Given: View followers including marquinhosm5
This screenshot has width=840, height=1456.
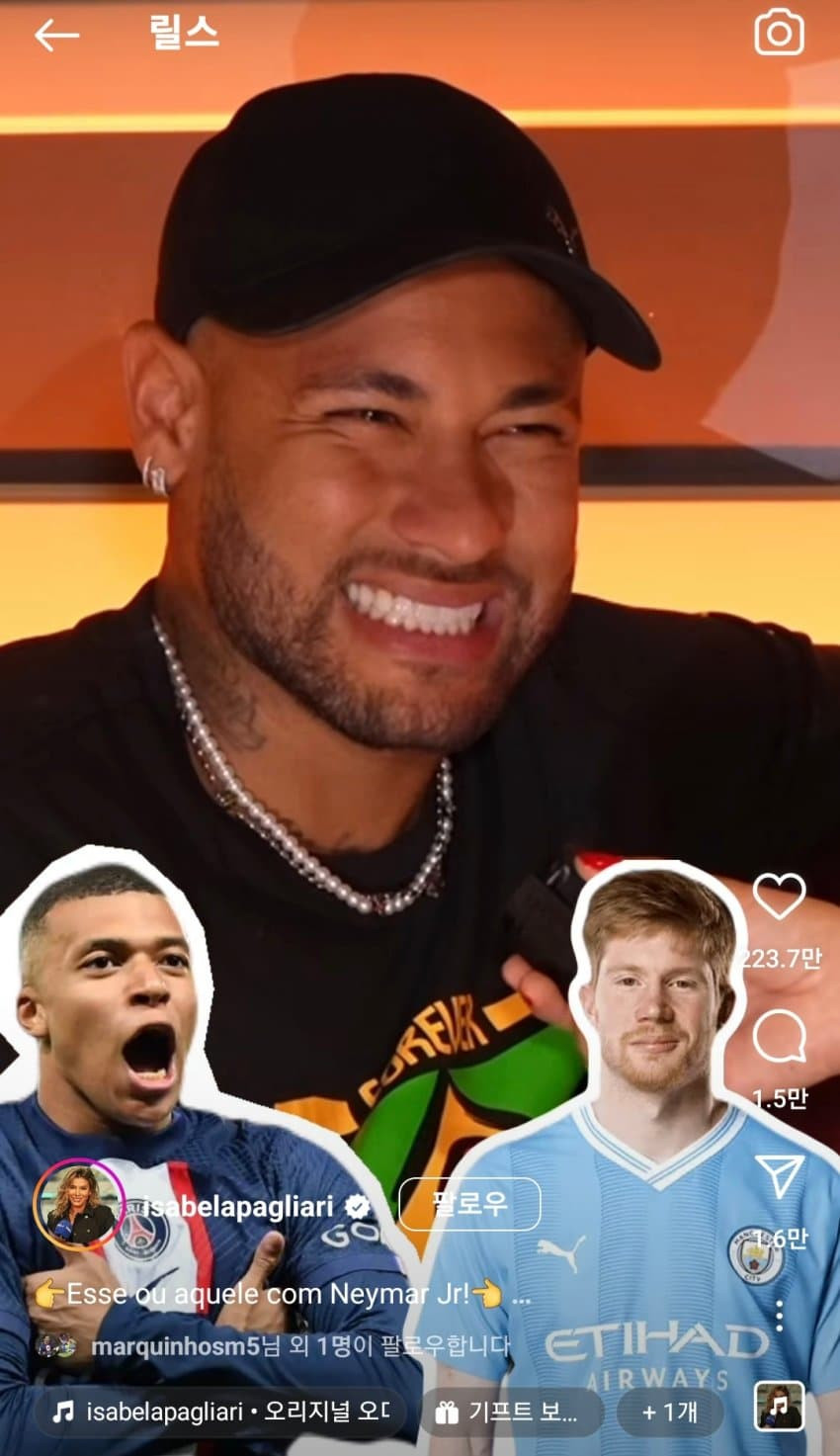Looking at the screenshot, I should [x=296, y=1346].
